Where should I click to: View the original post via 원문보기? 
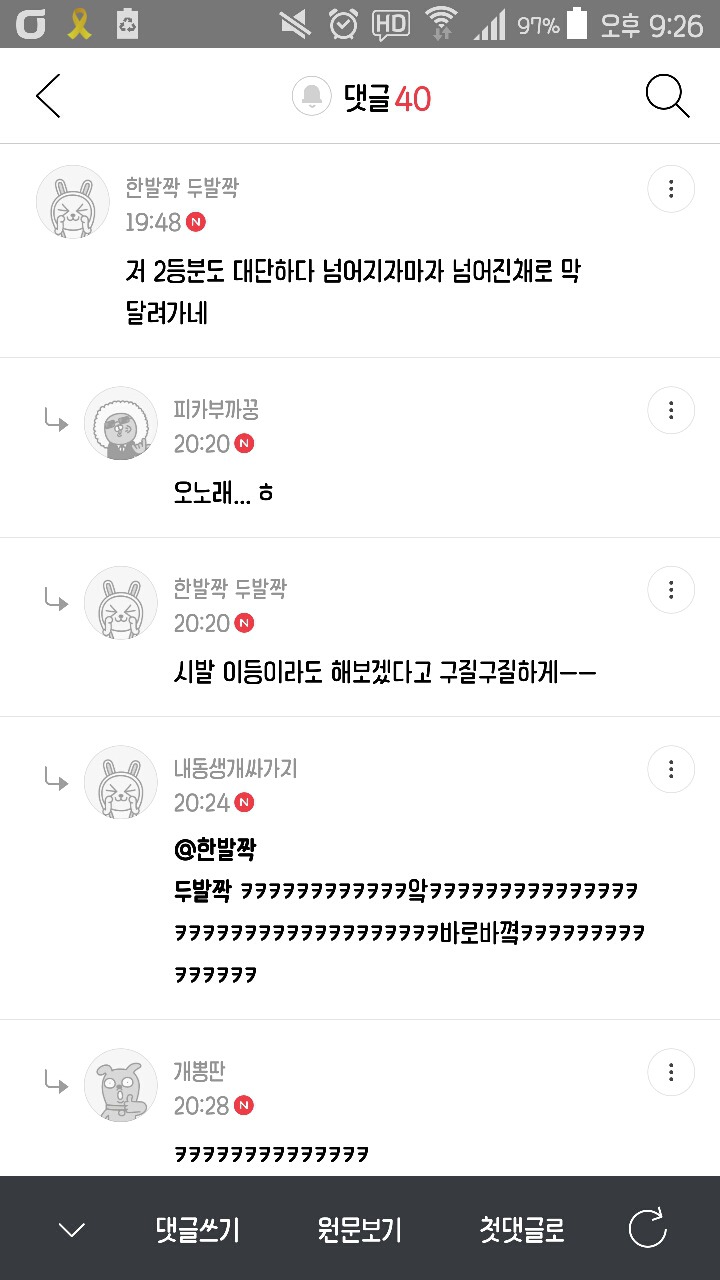[x=359, y=1229]
